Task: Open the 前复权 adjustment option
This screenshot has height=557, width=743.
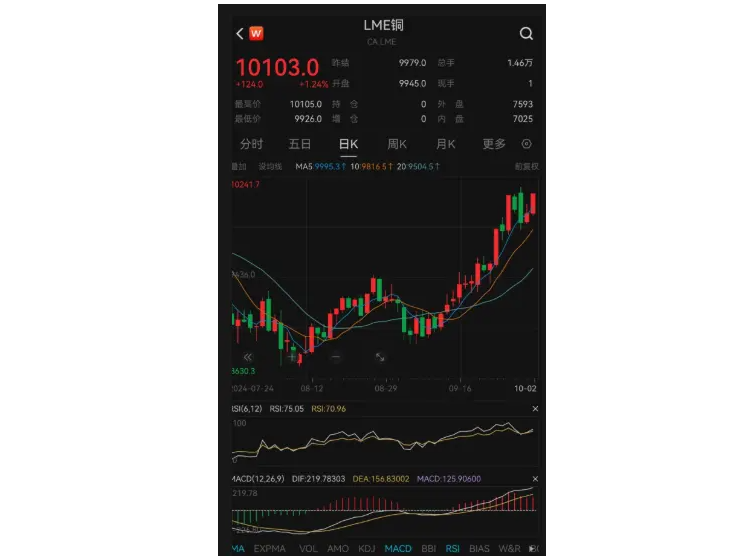Action: tap(526, 166)
